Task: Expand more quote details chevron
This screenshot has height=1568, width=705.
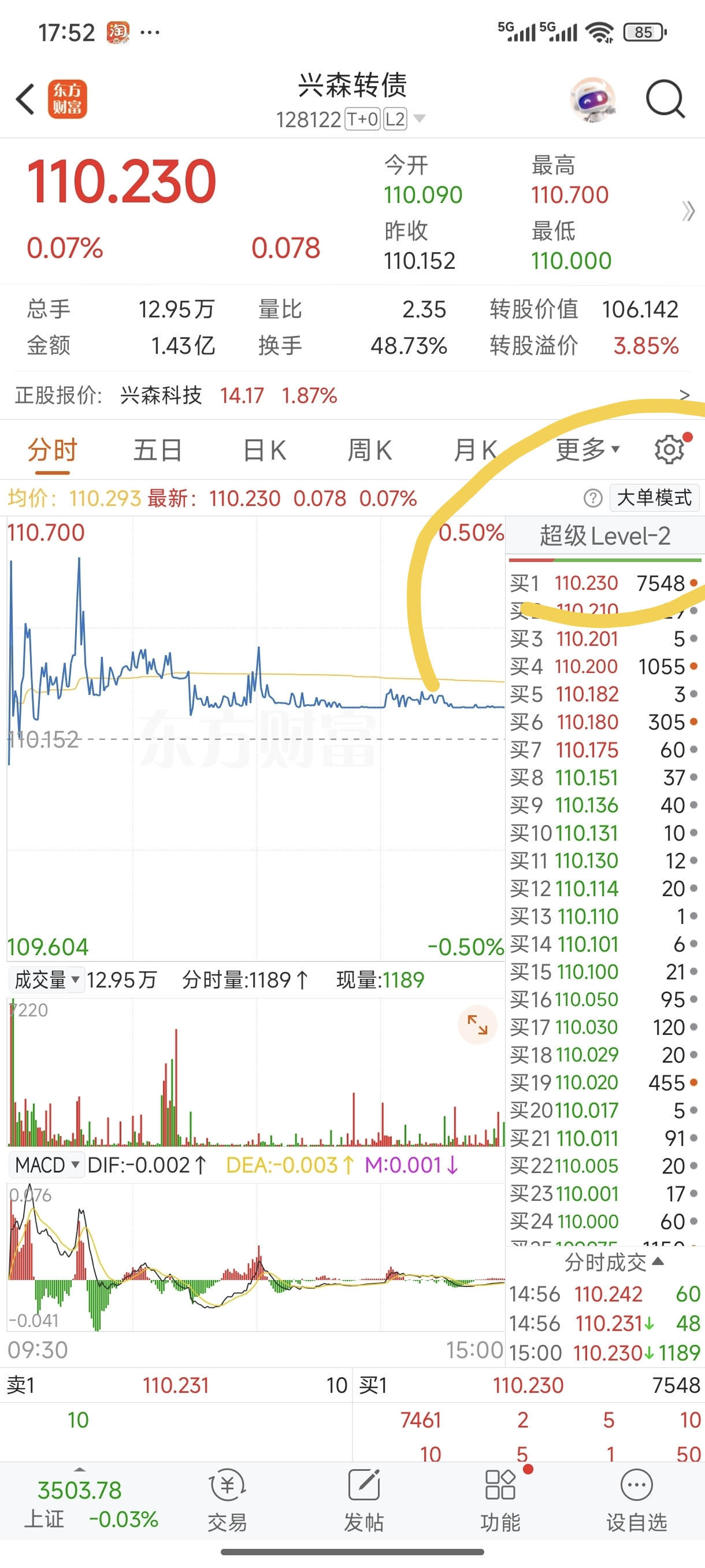Action: (688, 211)
